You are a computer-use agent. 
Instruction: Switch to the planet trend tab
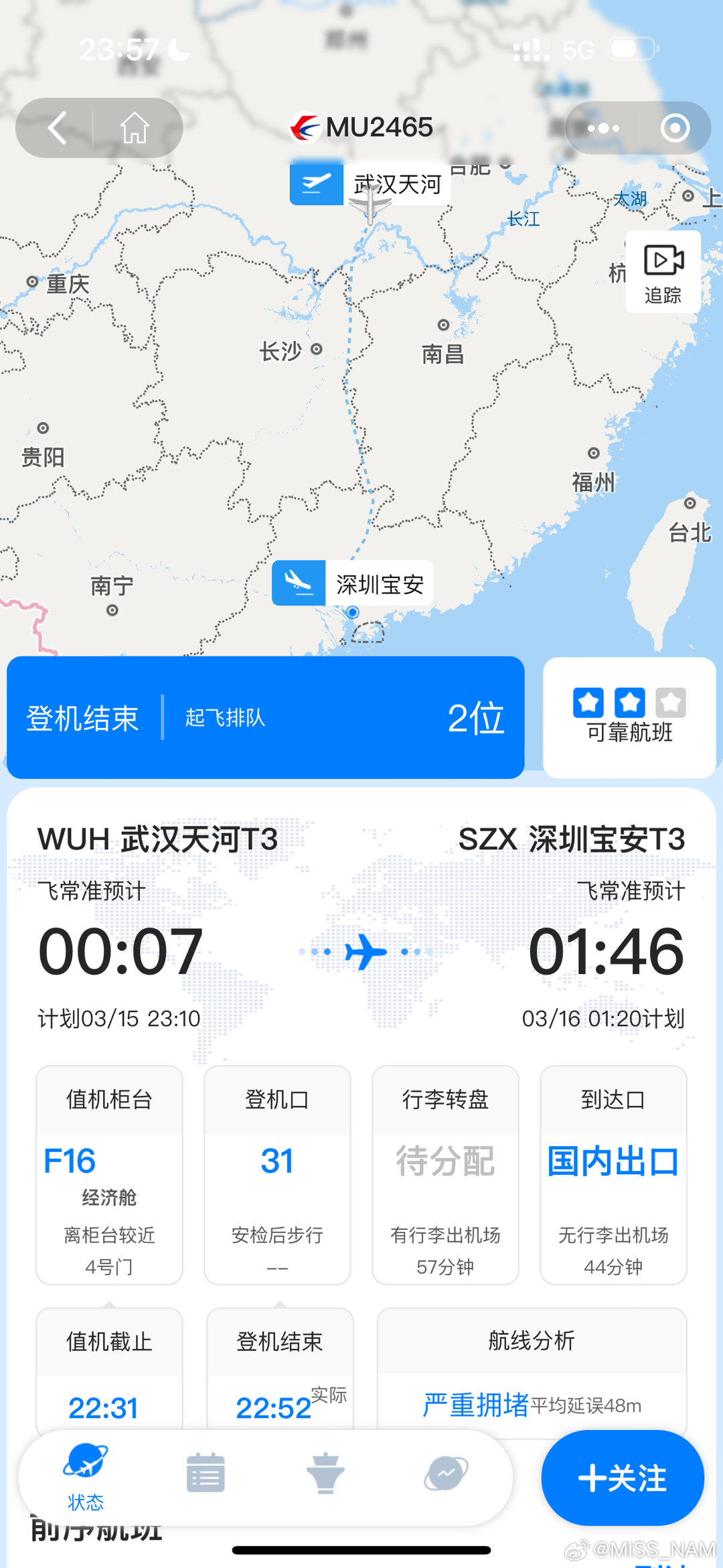pyautogui.click(x=446, y=1474)
